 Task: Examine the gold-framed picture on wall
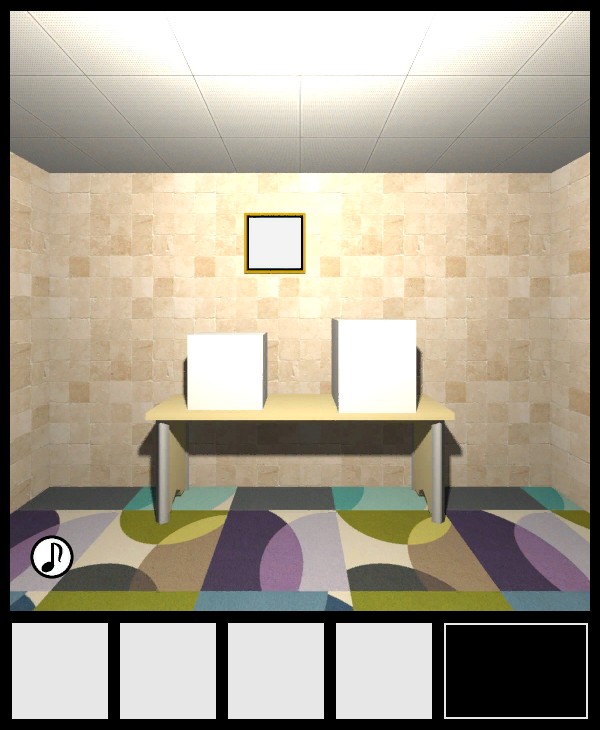[275, 243]
